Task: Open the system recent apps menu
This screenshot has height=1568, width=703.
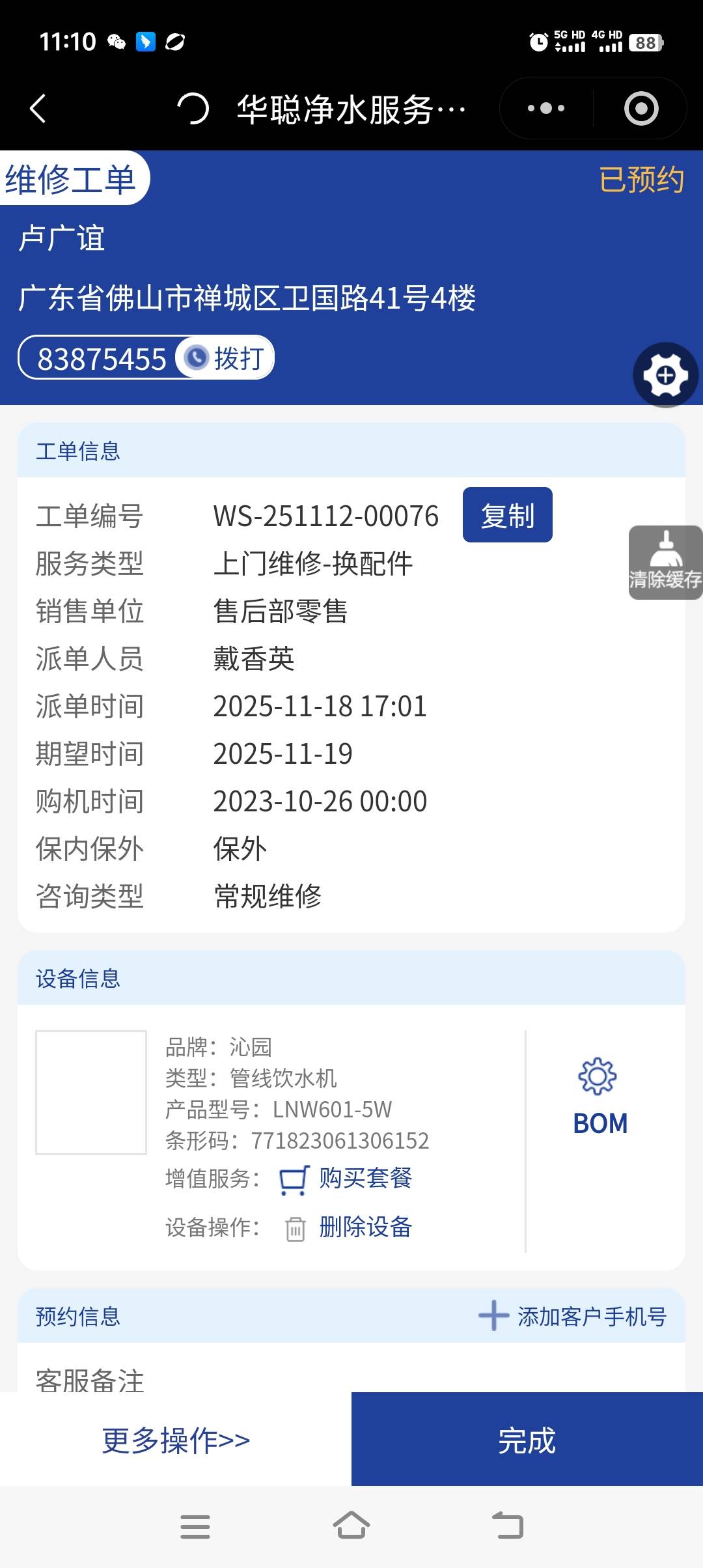Action: pyautogui.click(x=195, y=1526)
